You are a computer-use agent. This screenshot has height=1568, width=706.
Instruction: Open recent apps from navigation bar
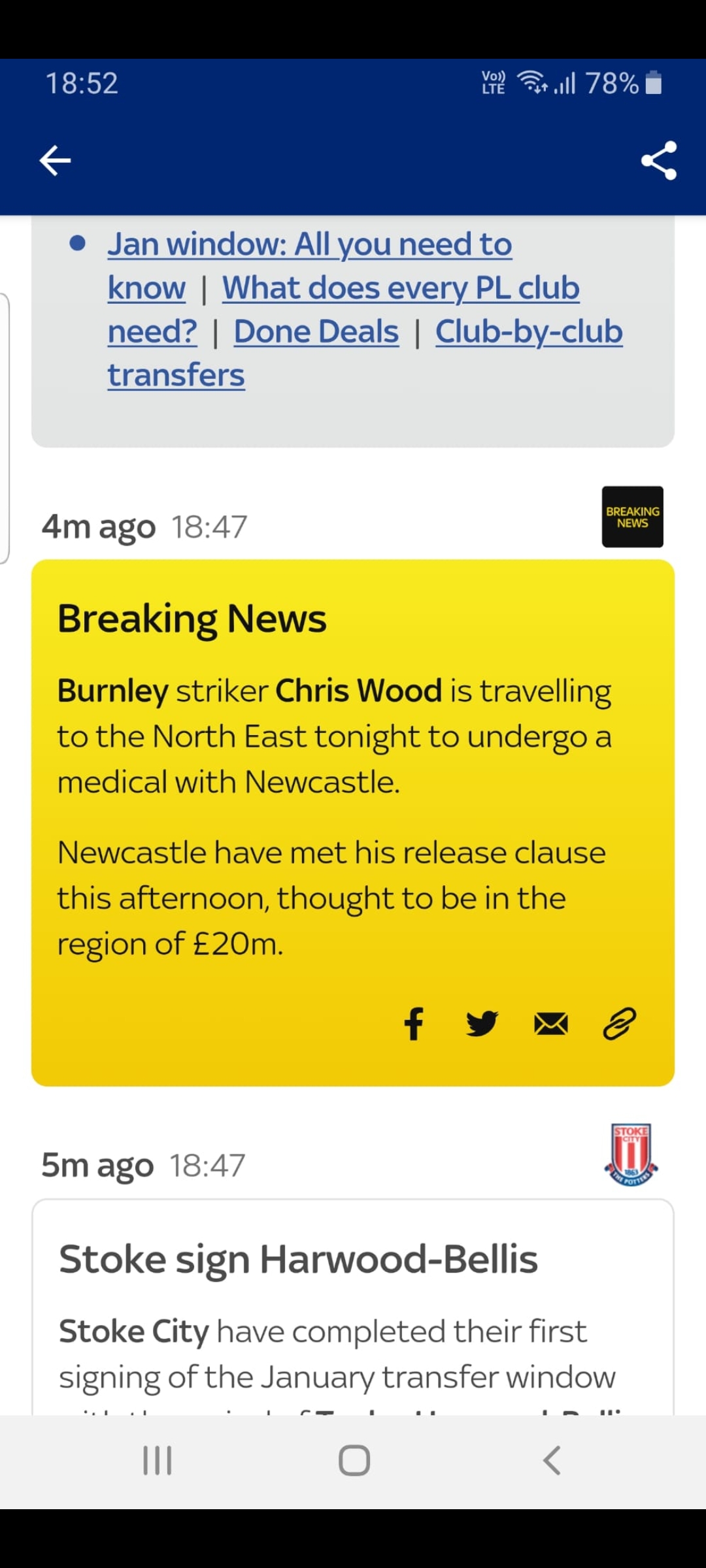(x=157, y=1460)
